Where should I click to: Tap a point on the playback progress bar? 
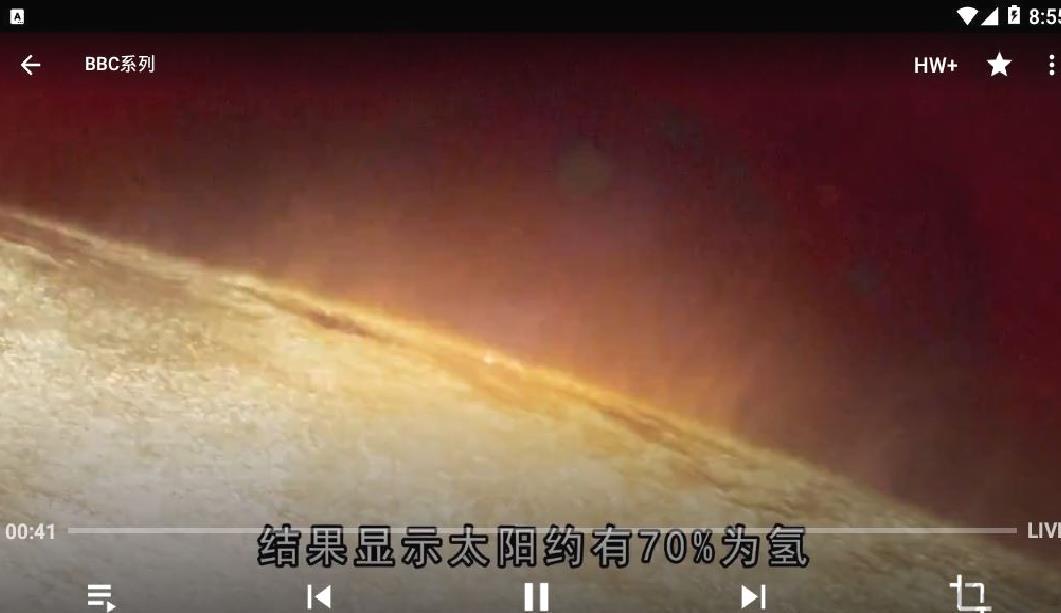[x=540, y=530]
